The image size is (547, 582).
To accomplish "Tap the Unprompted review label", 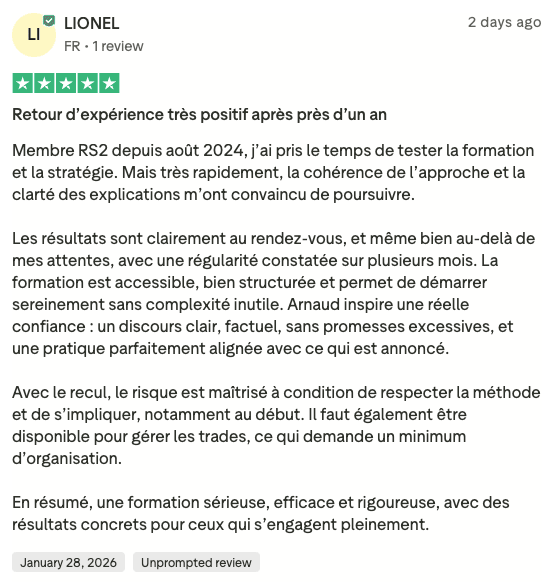I will click(196, 562).
